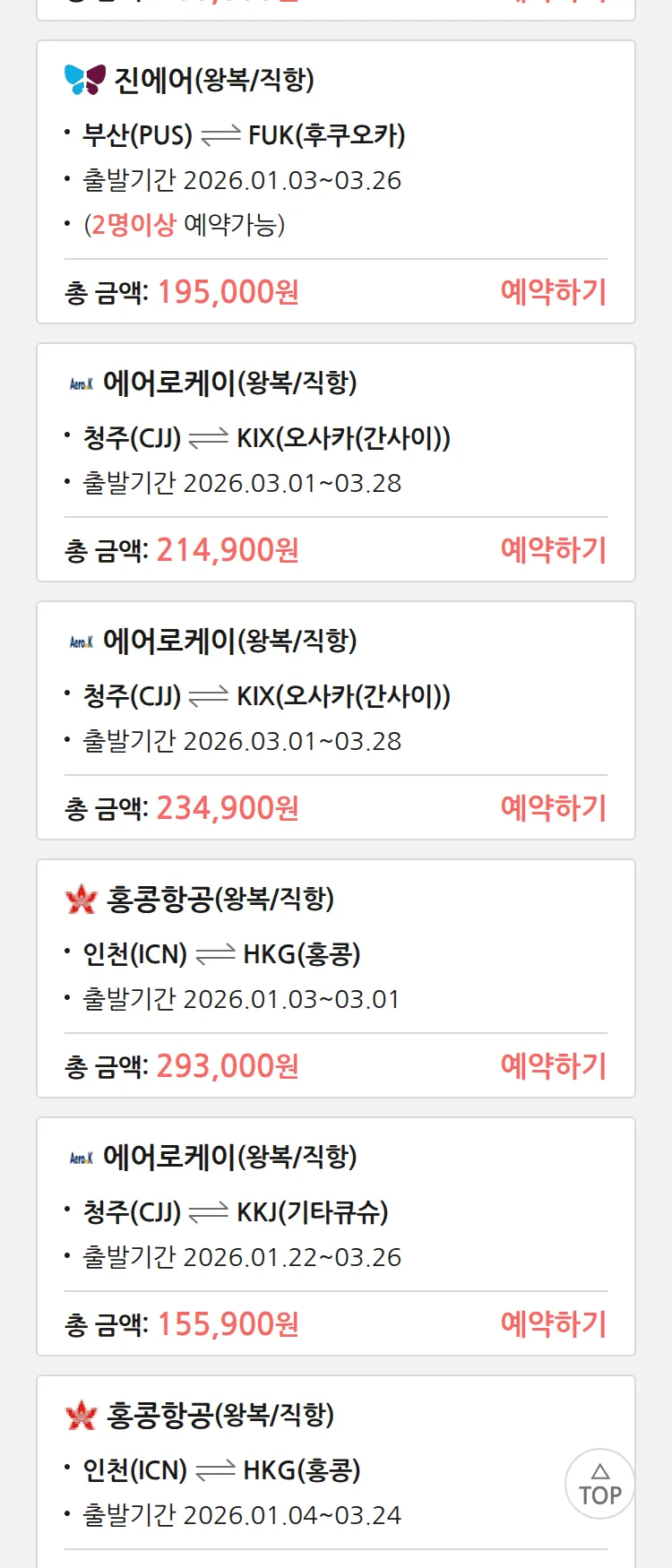Book the 214,900원 에어로케이 Osaka flight

[x=553, y=550]
